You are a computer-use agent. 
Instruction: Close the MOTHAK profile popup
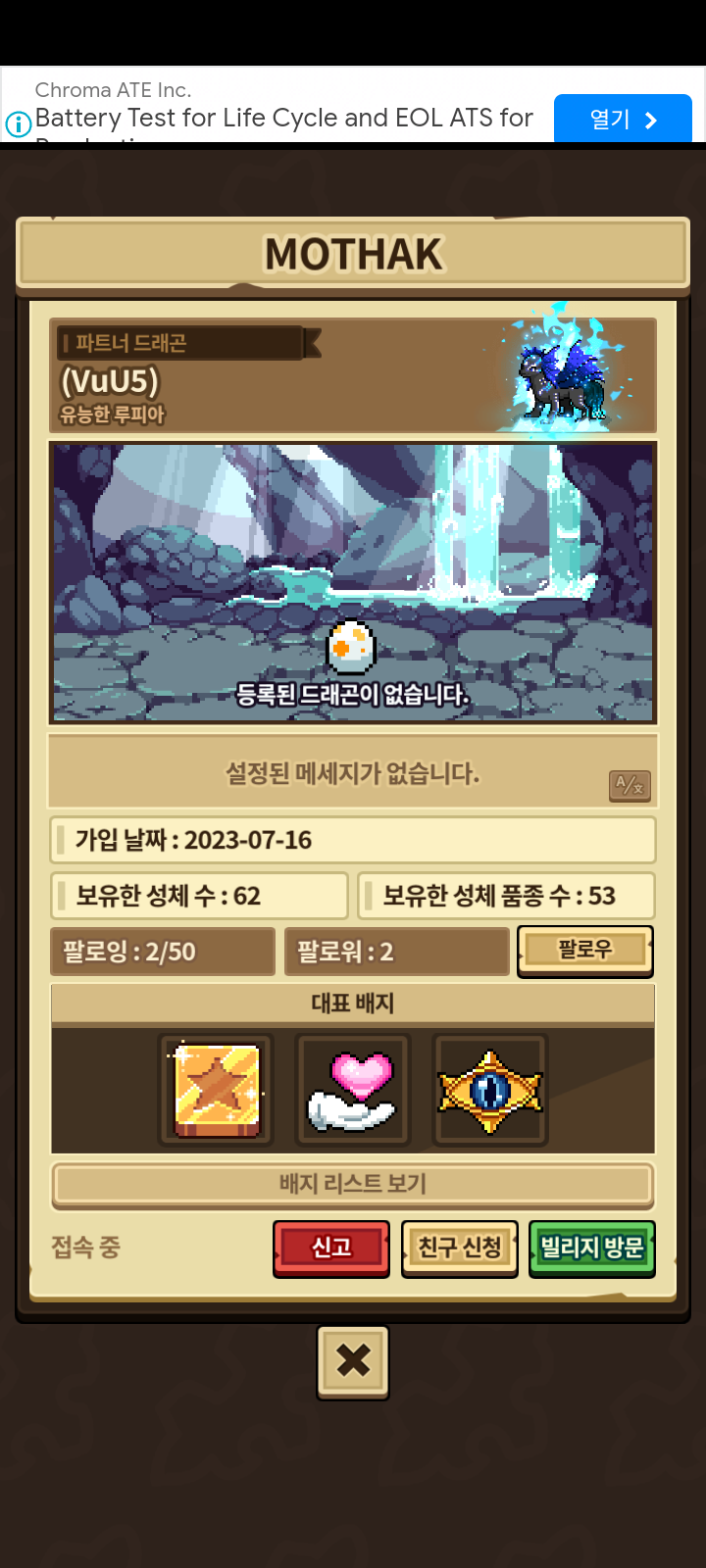coord(353,1360)
